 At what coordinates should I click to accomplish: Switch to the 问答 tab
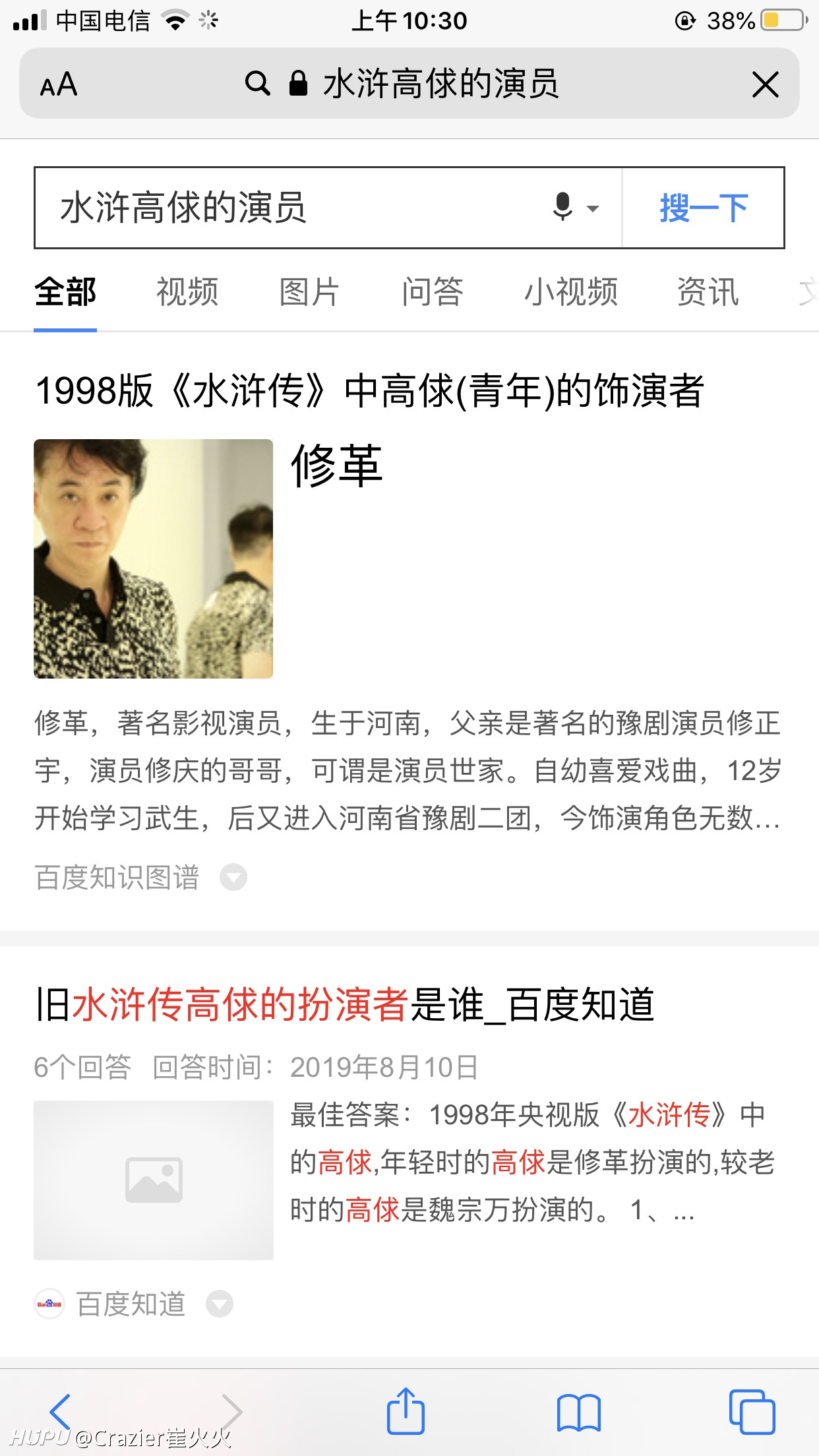433,292
